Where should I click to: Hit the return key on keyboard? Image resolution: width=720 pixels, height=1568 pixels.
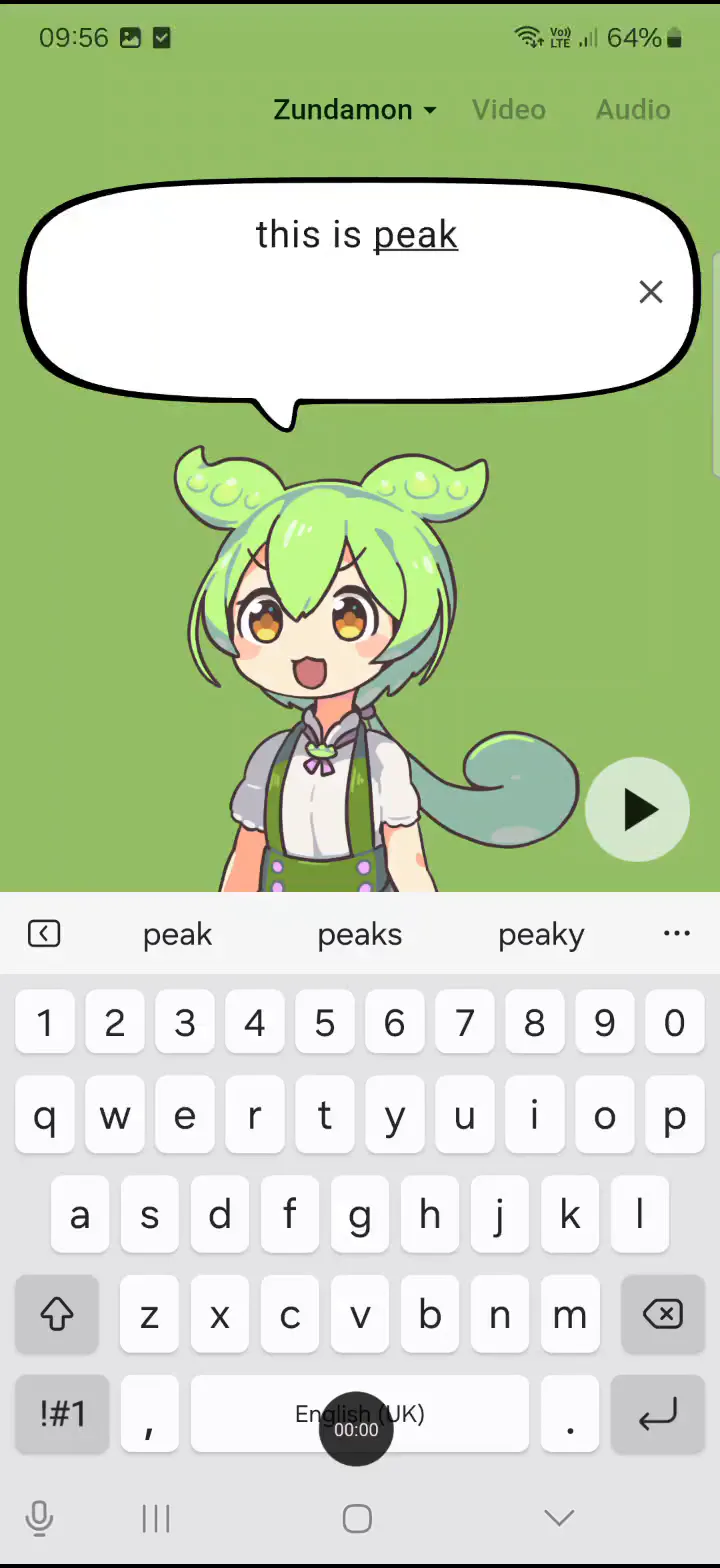point(657,1414)
